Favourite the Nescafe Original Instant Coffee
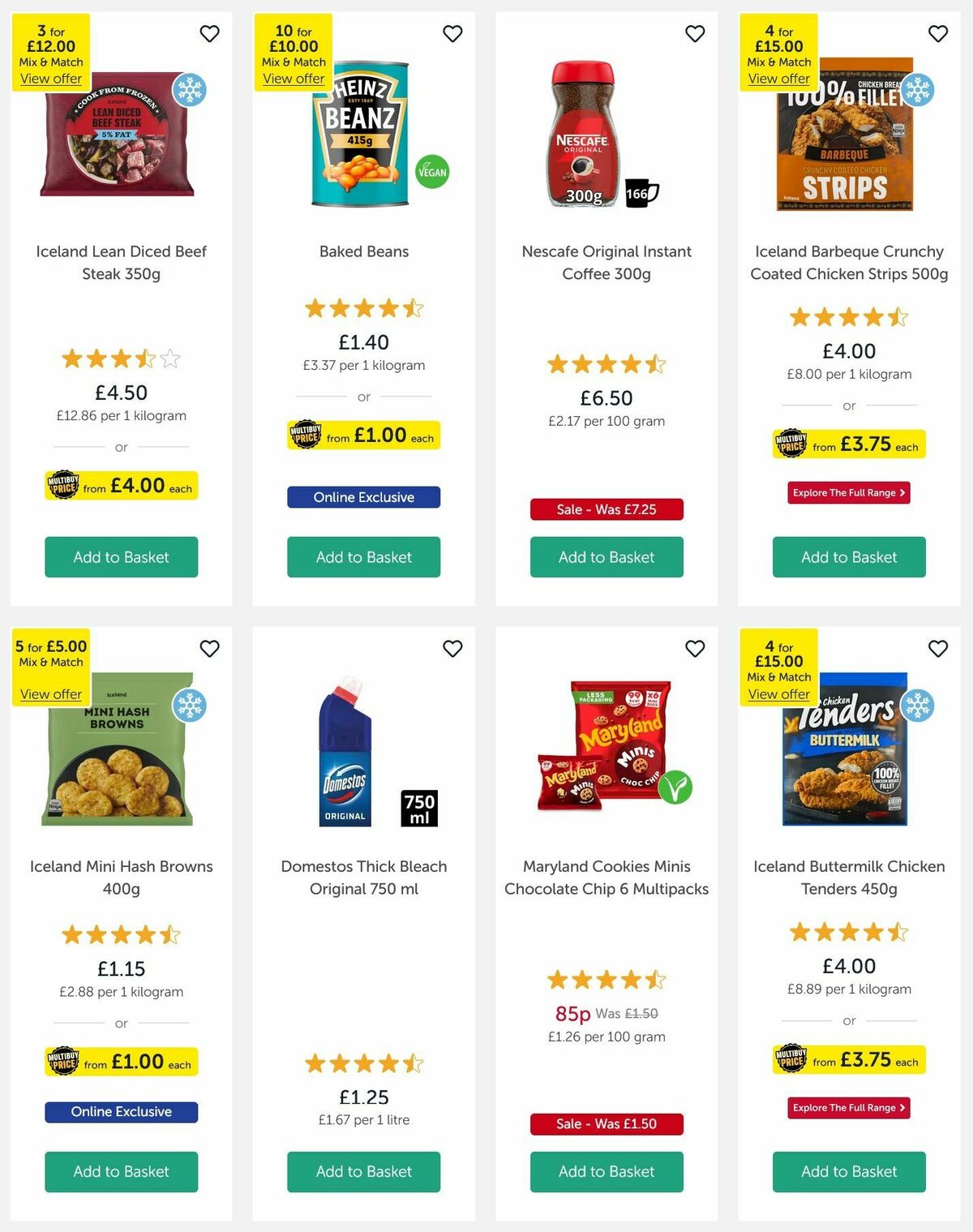973x1232 pixels. pos(695,34)
